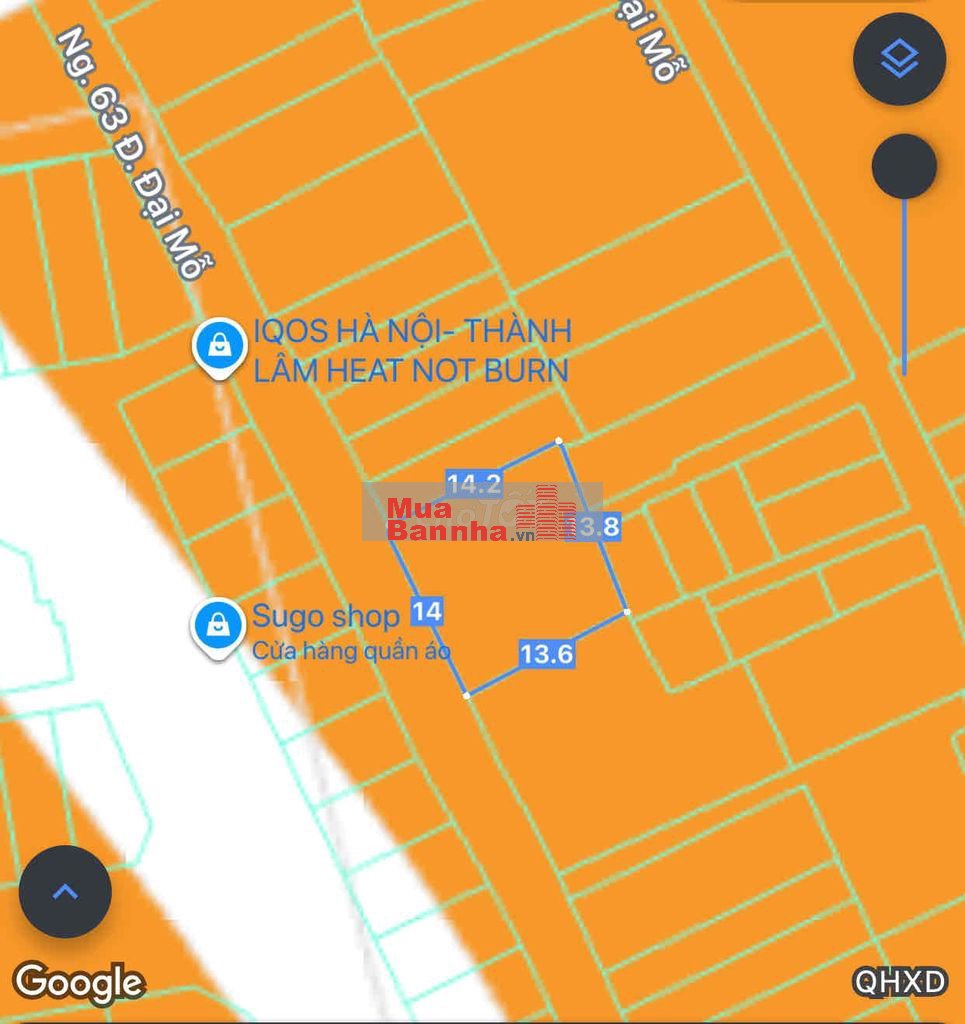This screenshot has width=965, height=1024.
Task: Tap the QHXD planning button
Action: [x=899, y=982]
